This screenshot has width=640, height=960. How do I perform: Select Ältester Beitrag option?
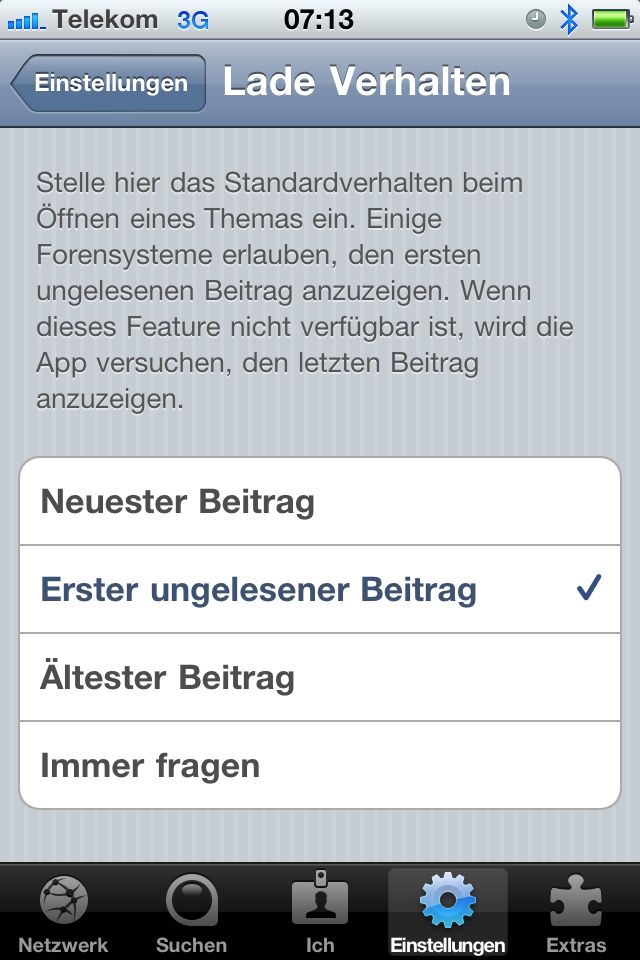click(320, 677)
